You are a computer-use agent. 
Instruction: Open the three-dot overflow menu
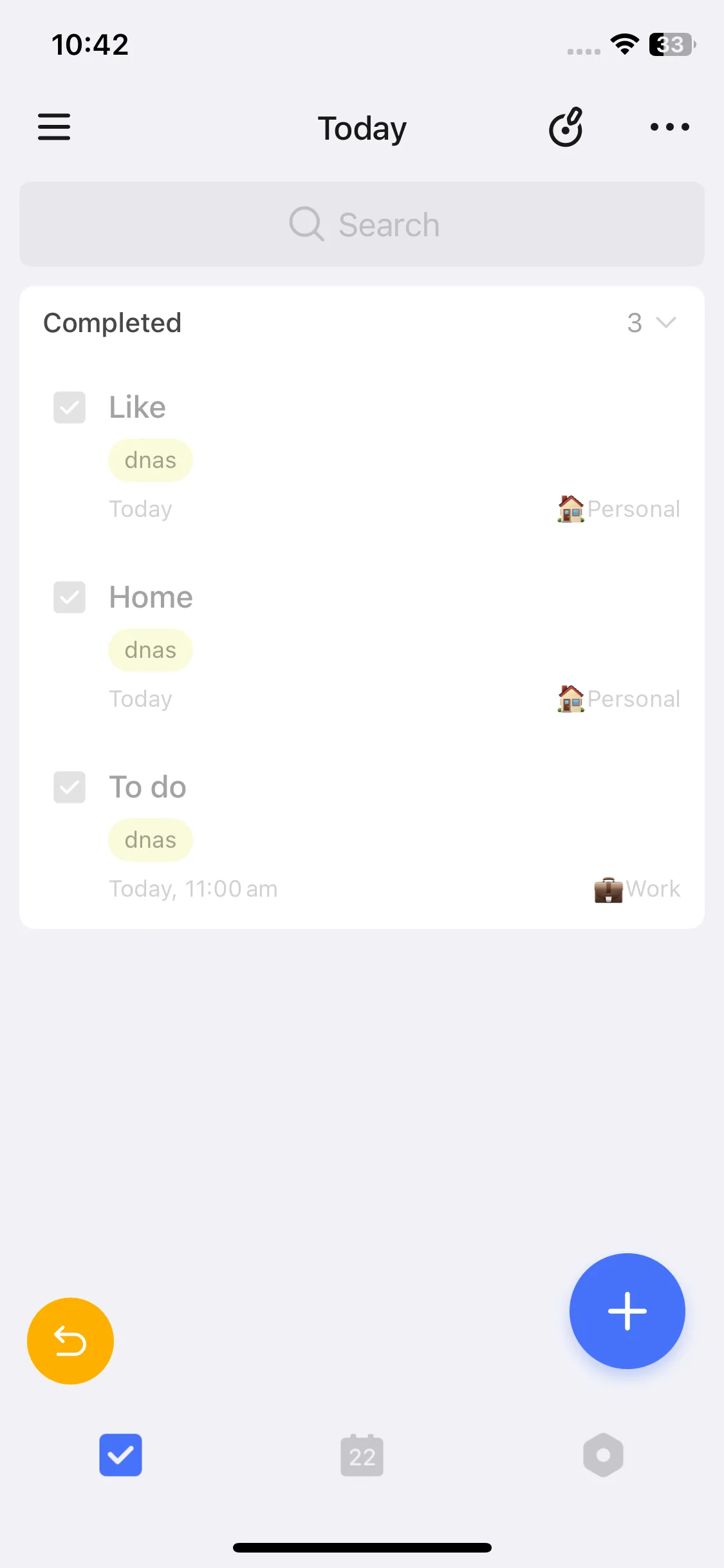[669, 127]
